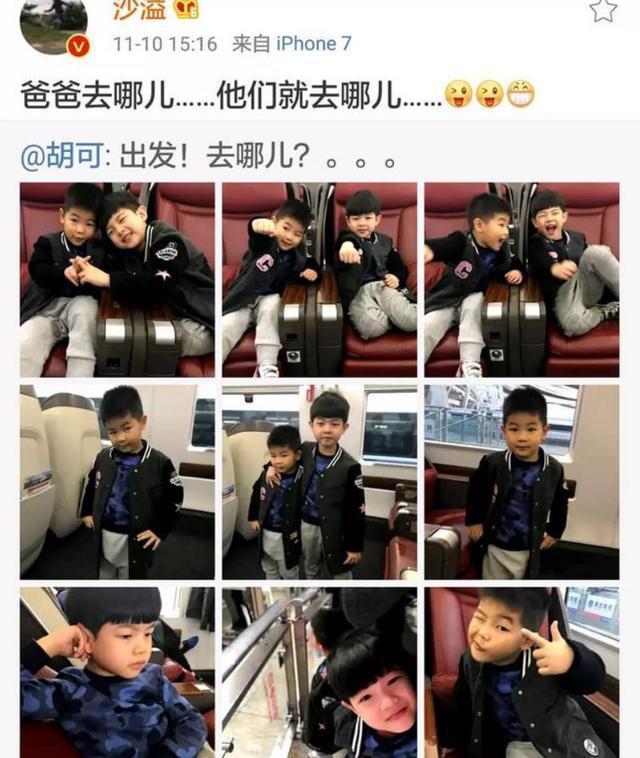View photo of boy winking and pointing
Viewport: 640px width, 758px height.
[522, 672]
